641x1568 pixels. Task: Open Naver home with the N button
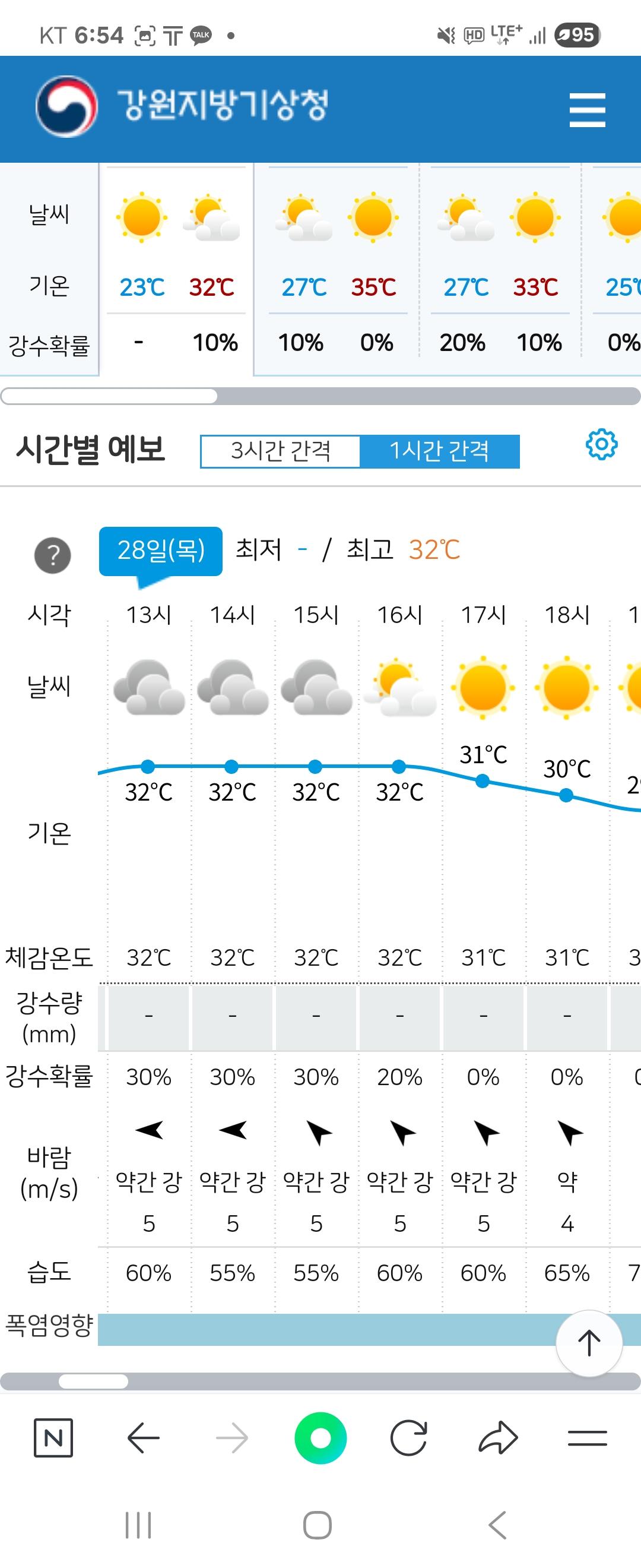pyautogui.click(x=53, y=1439)
